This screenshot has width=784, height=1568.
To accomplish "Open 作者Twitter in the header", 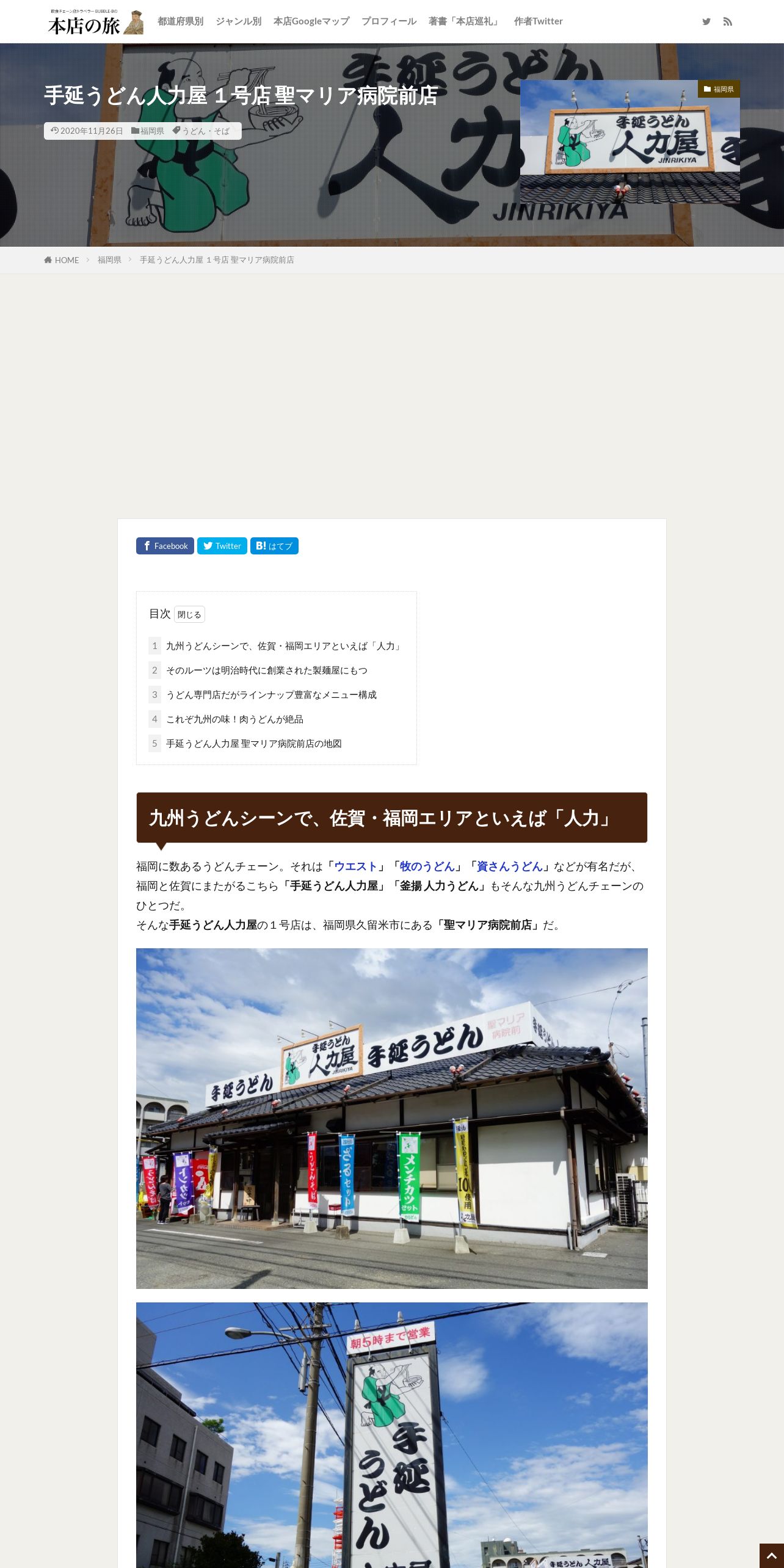I will (x=538, y=21).
